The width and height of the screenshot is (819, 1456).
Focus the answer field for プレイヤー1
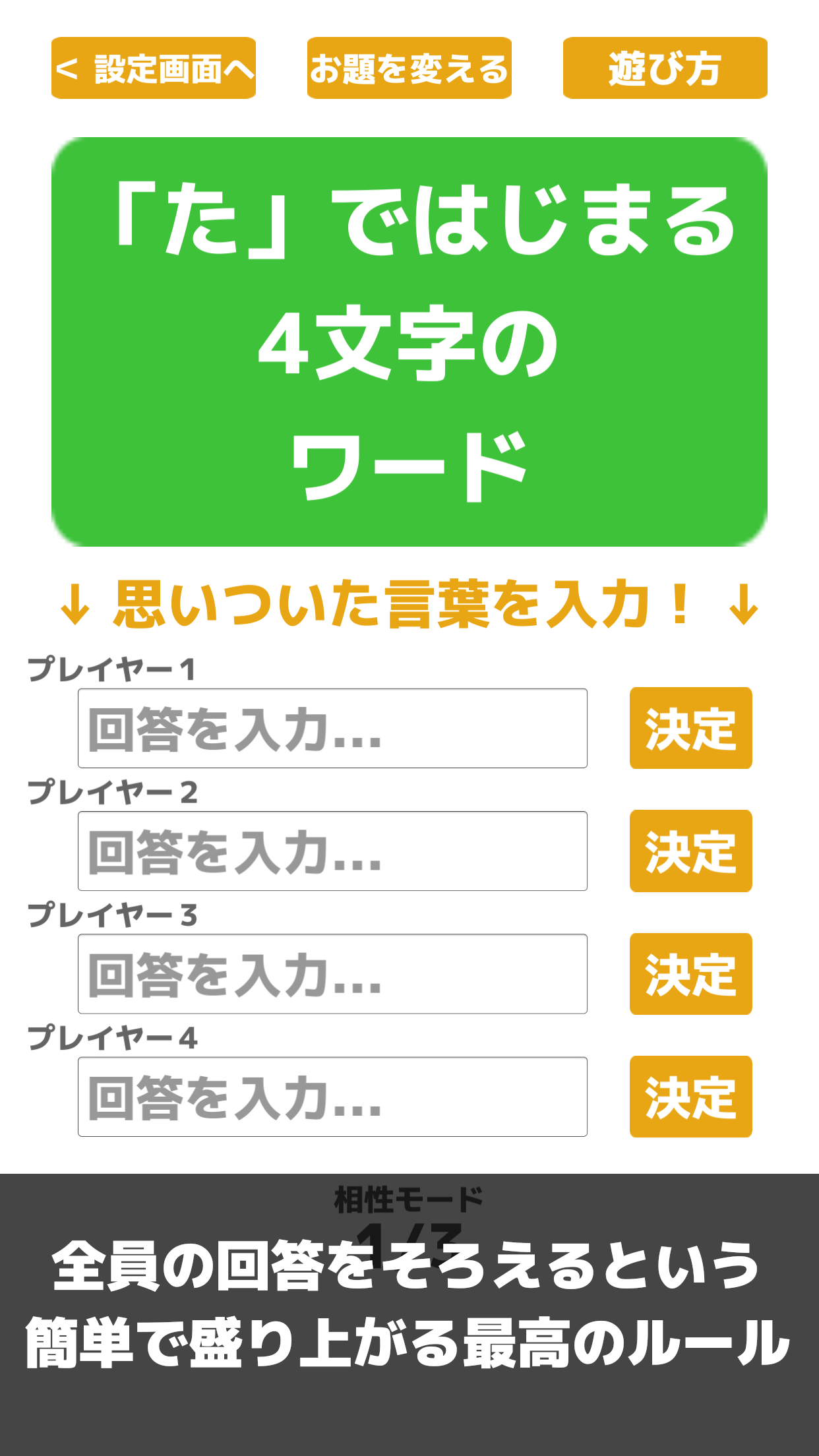332,728
